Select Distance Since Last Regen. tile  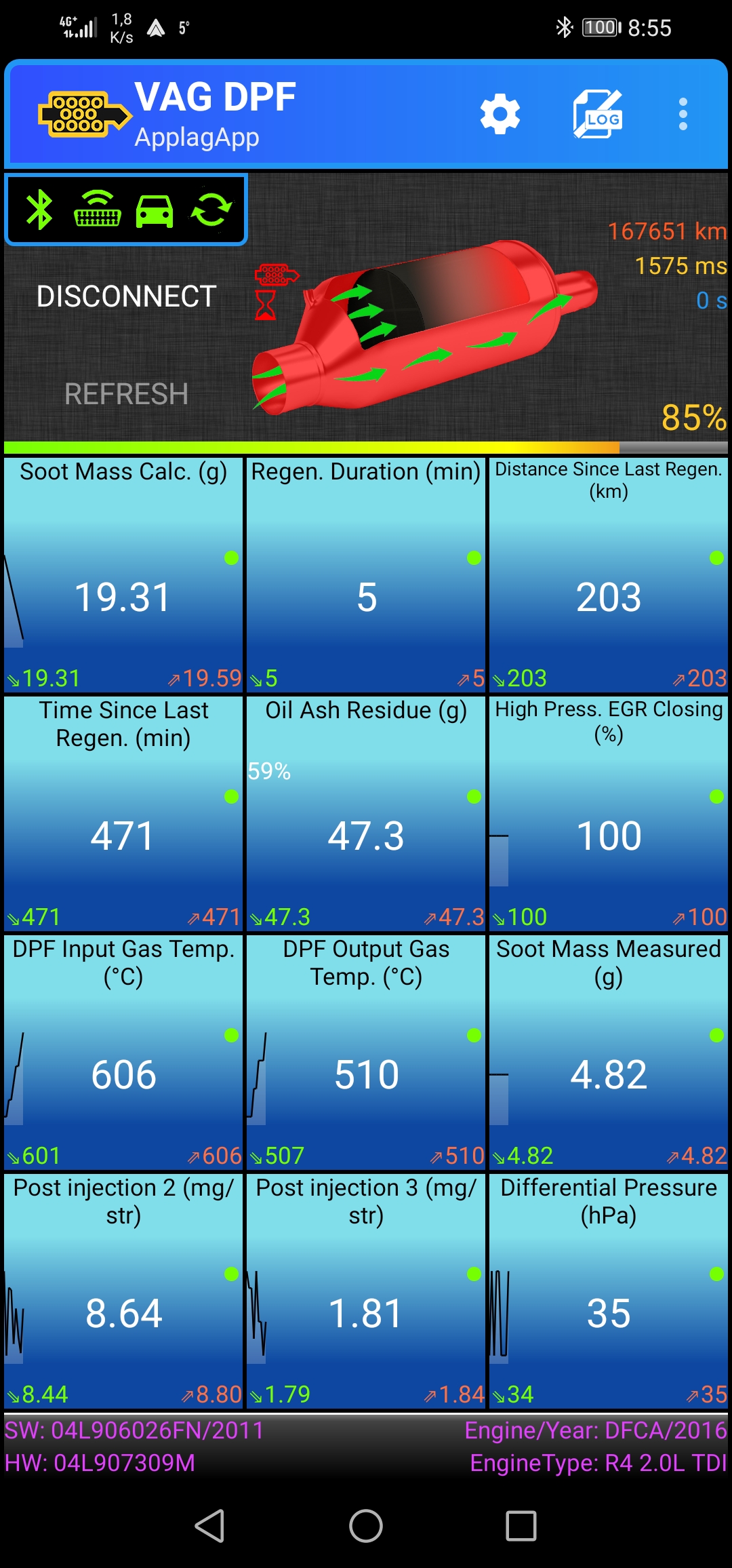[609, 575]
